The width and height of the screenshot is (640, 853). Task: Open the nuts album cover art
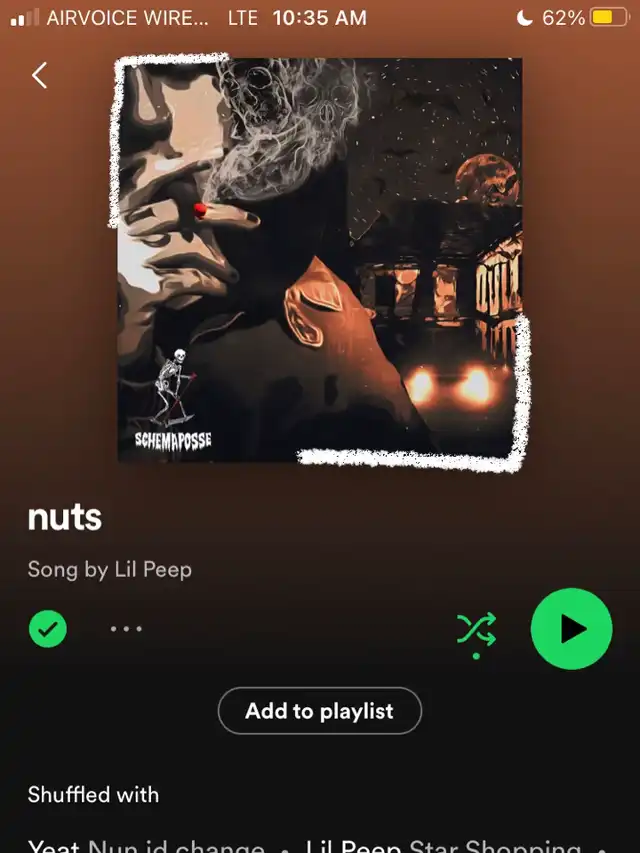click(322, 262)
